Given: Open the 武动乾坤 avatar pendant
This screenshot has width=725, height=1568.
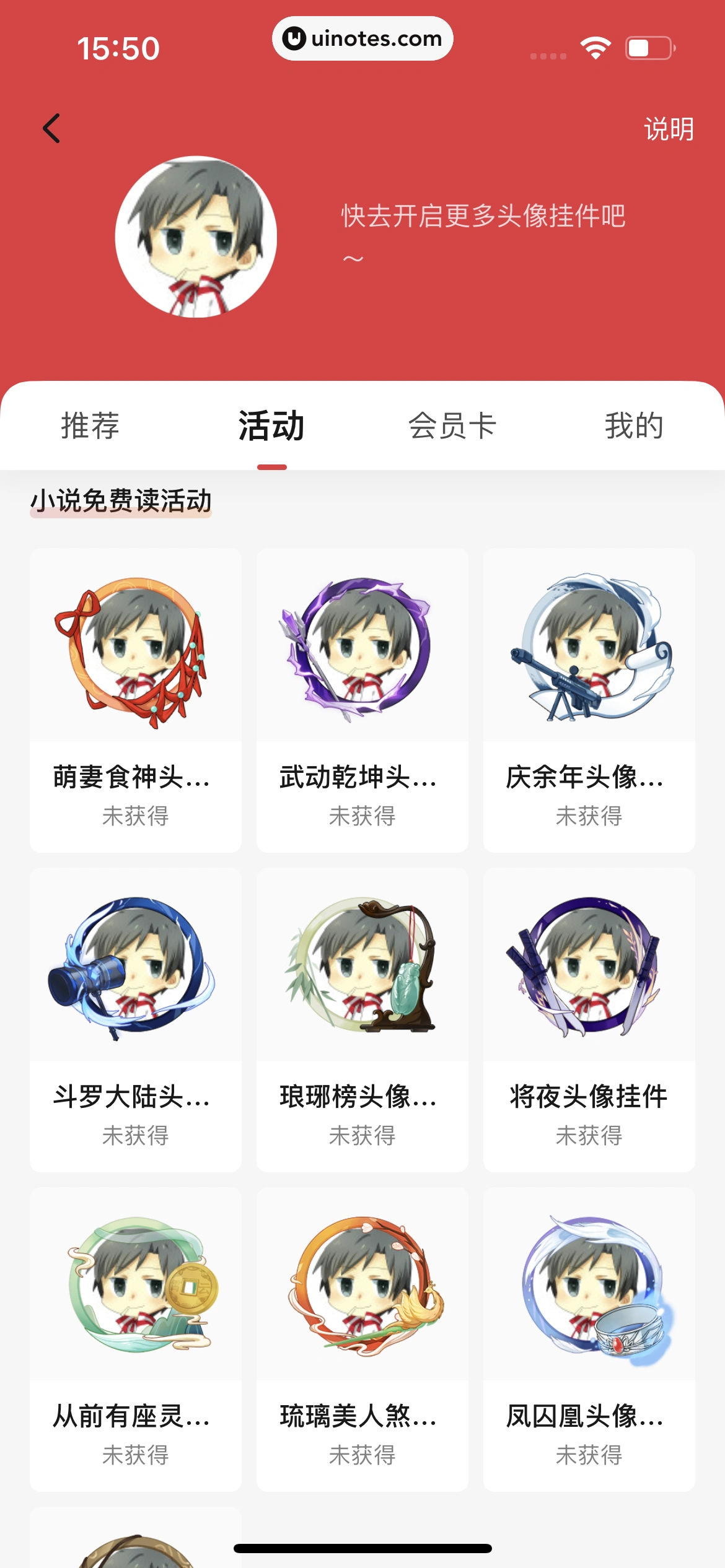Looking at the screenshot, I should coord(361,700).
